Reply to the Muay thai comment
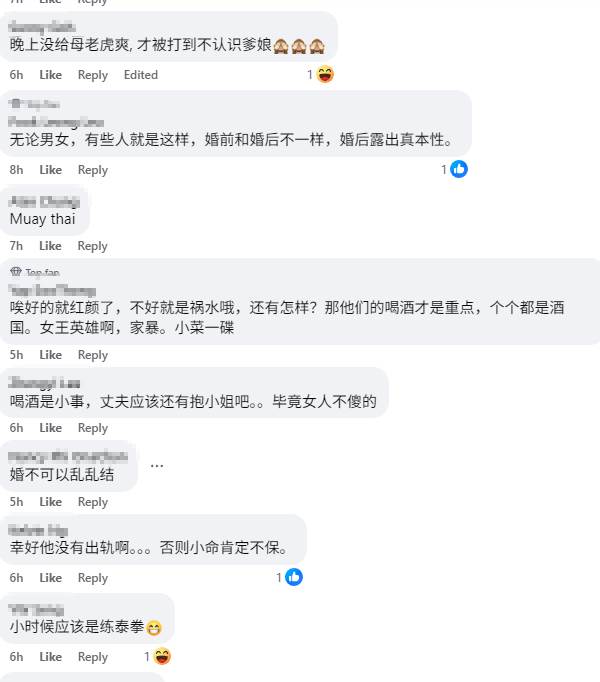The image size is (600, 682). coord(93,246)
